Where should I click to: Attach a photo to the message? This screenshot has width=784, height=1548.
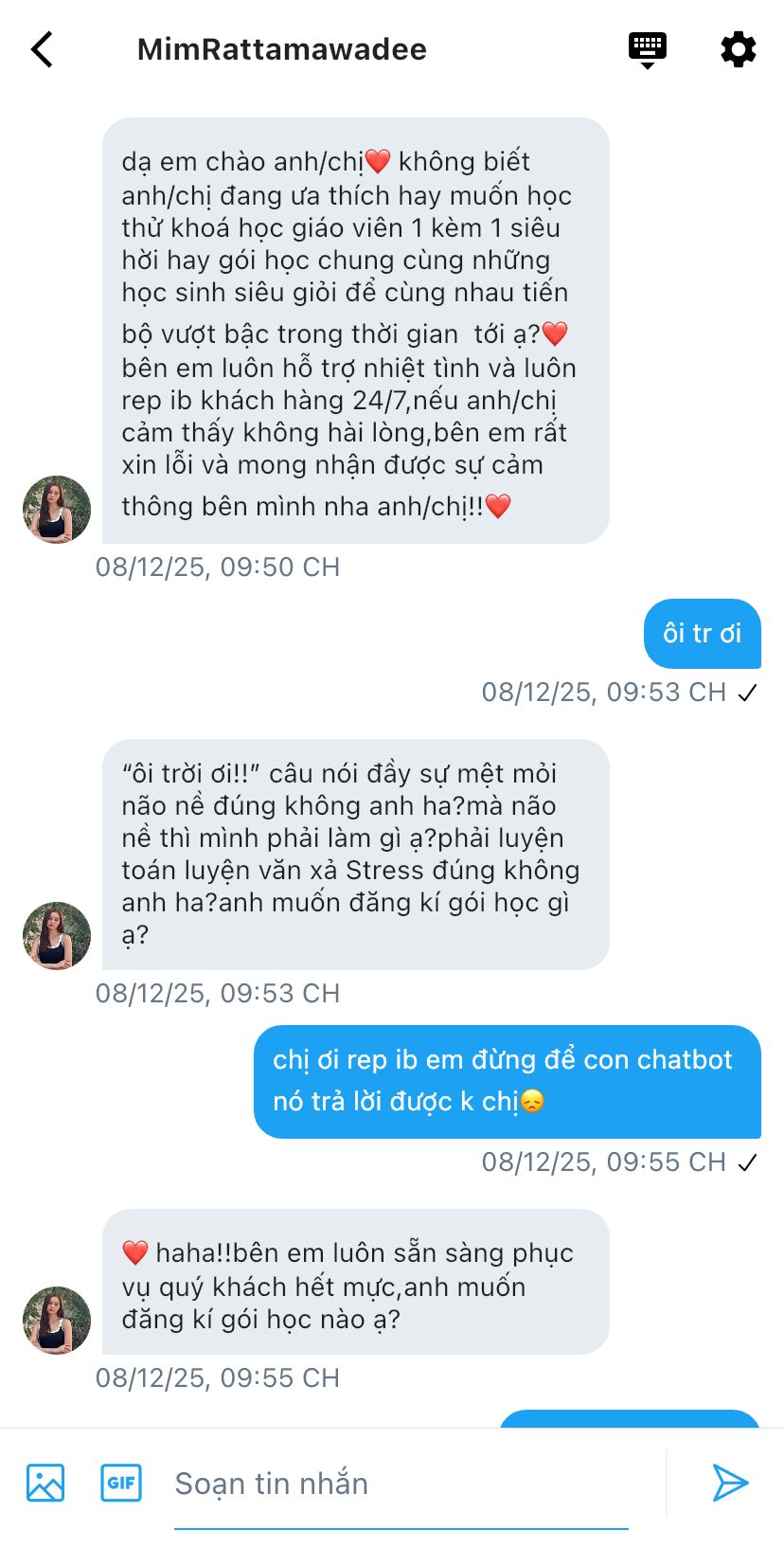point(45,1483)
